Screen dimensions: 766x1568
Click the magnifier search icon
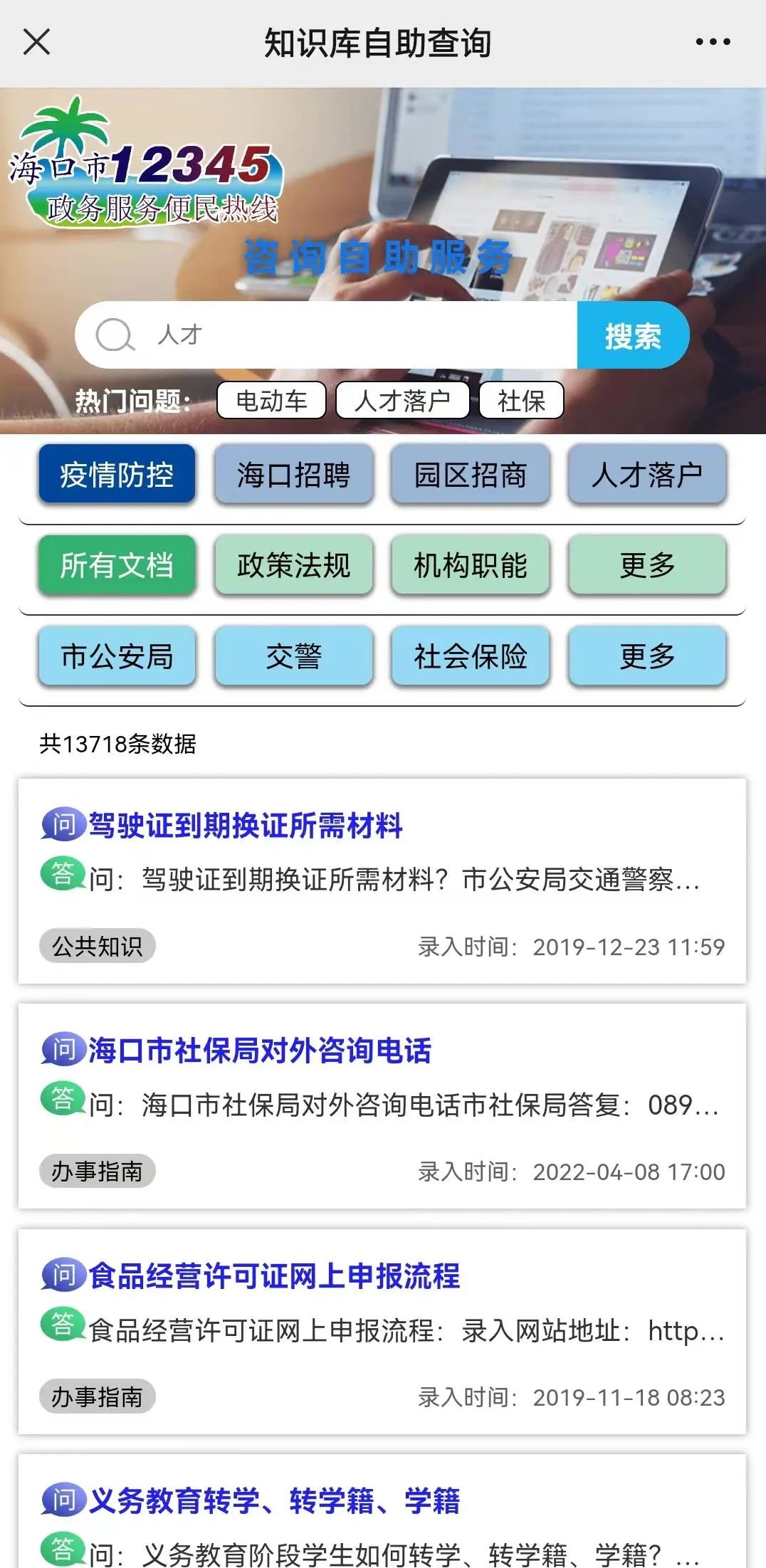click(x=116, y=335)
